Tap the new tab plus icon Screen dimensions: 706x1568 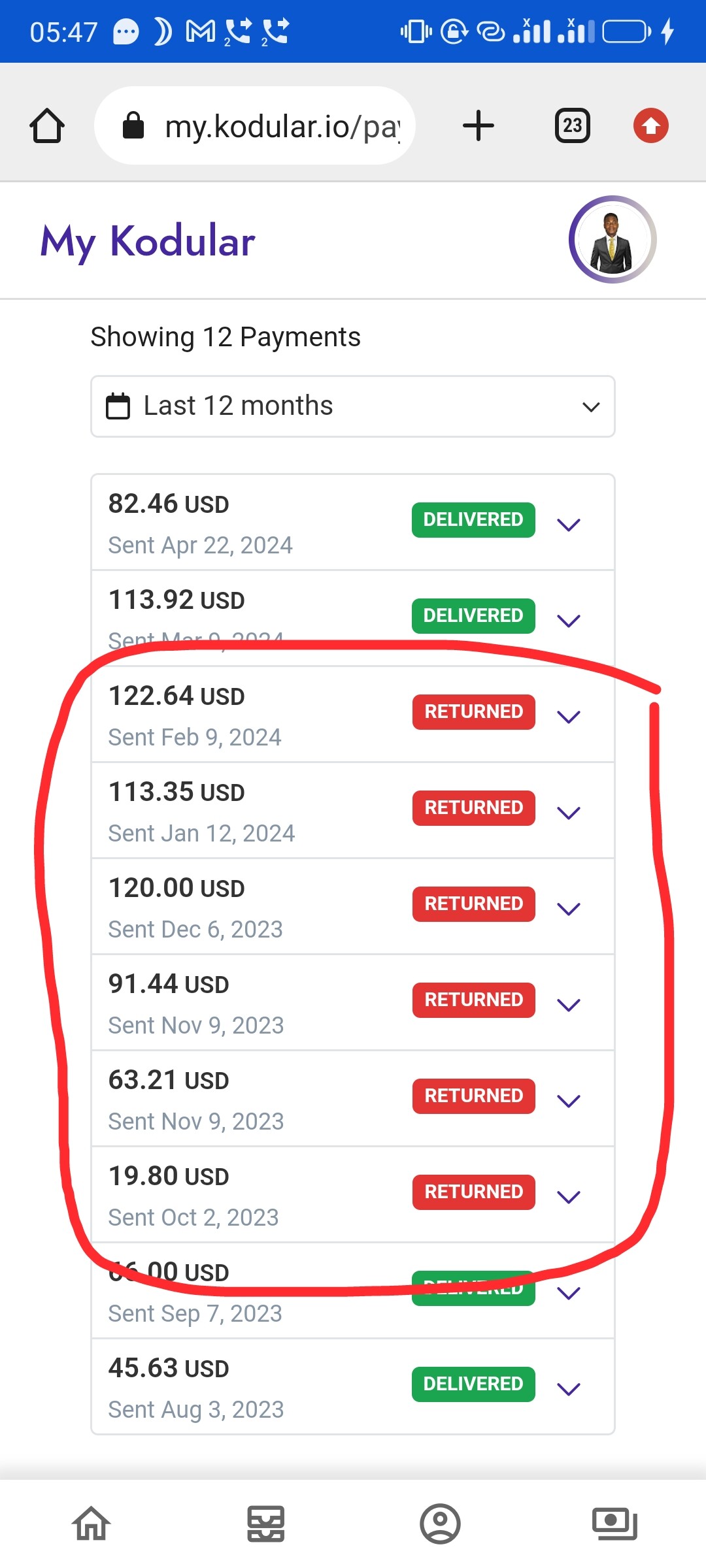point(479,125)
